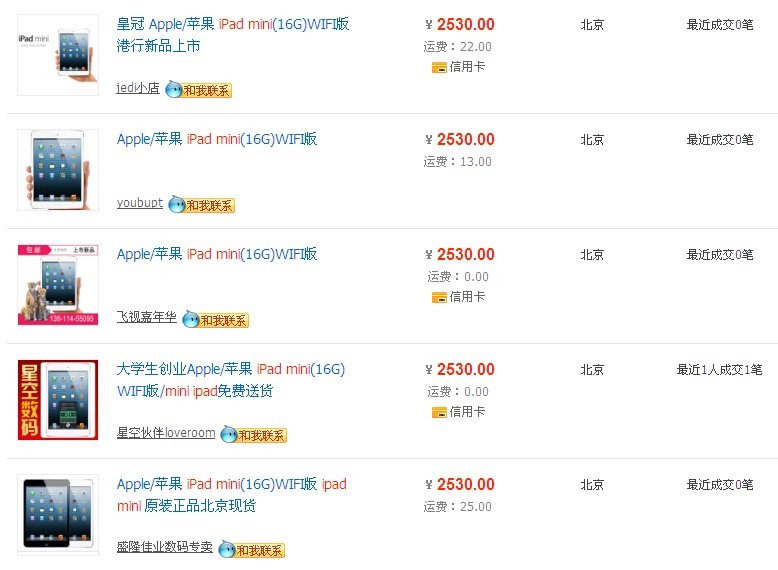Screen dimensions: 778x570
Task: Contact seller jedi小店 via 和我联系
Action: (x=199, y=90)
